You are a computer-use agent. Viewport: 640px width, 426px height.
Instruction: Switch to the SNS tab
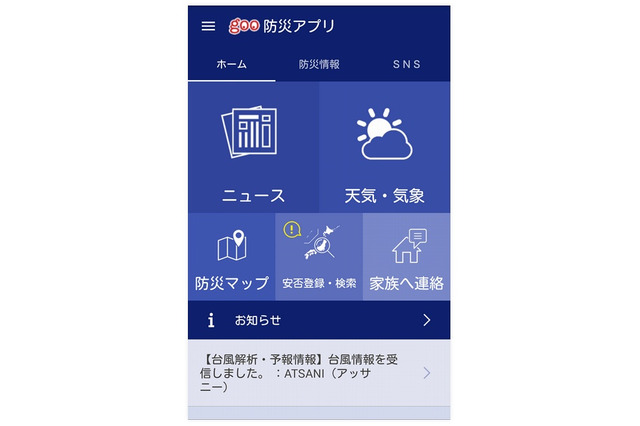(x=406, y=64)
